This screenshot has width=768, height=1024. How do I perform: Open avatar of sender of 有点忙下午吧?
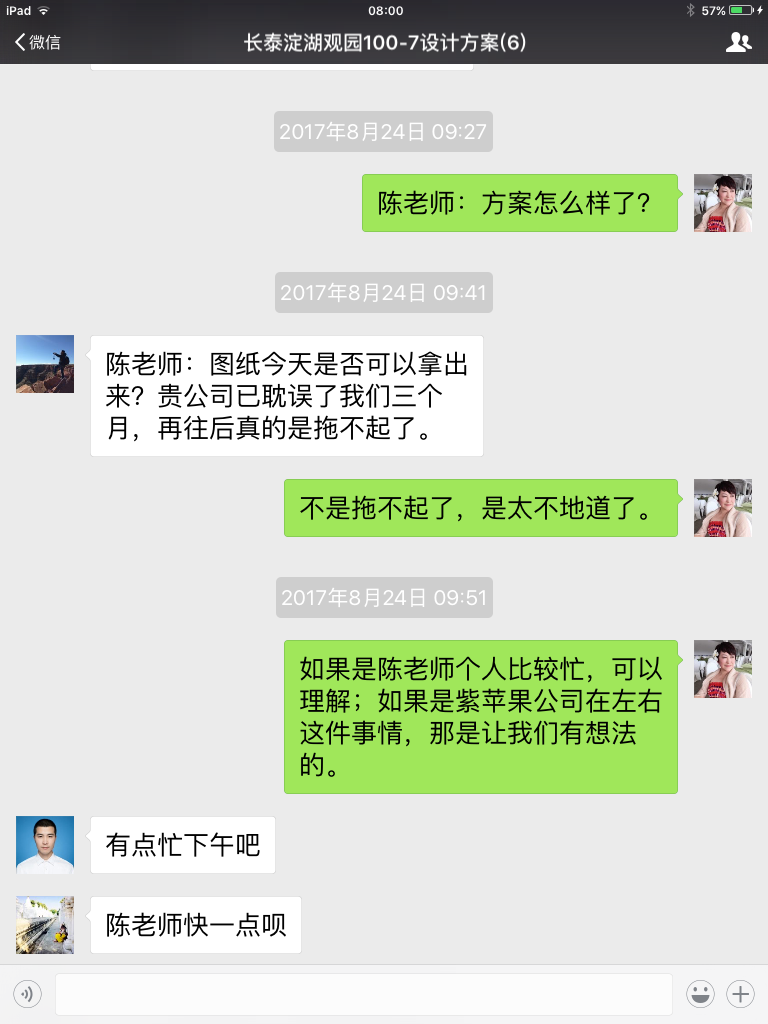pos(45,845)
